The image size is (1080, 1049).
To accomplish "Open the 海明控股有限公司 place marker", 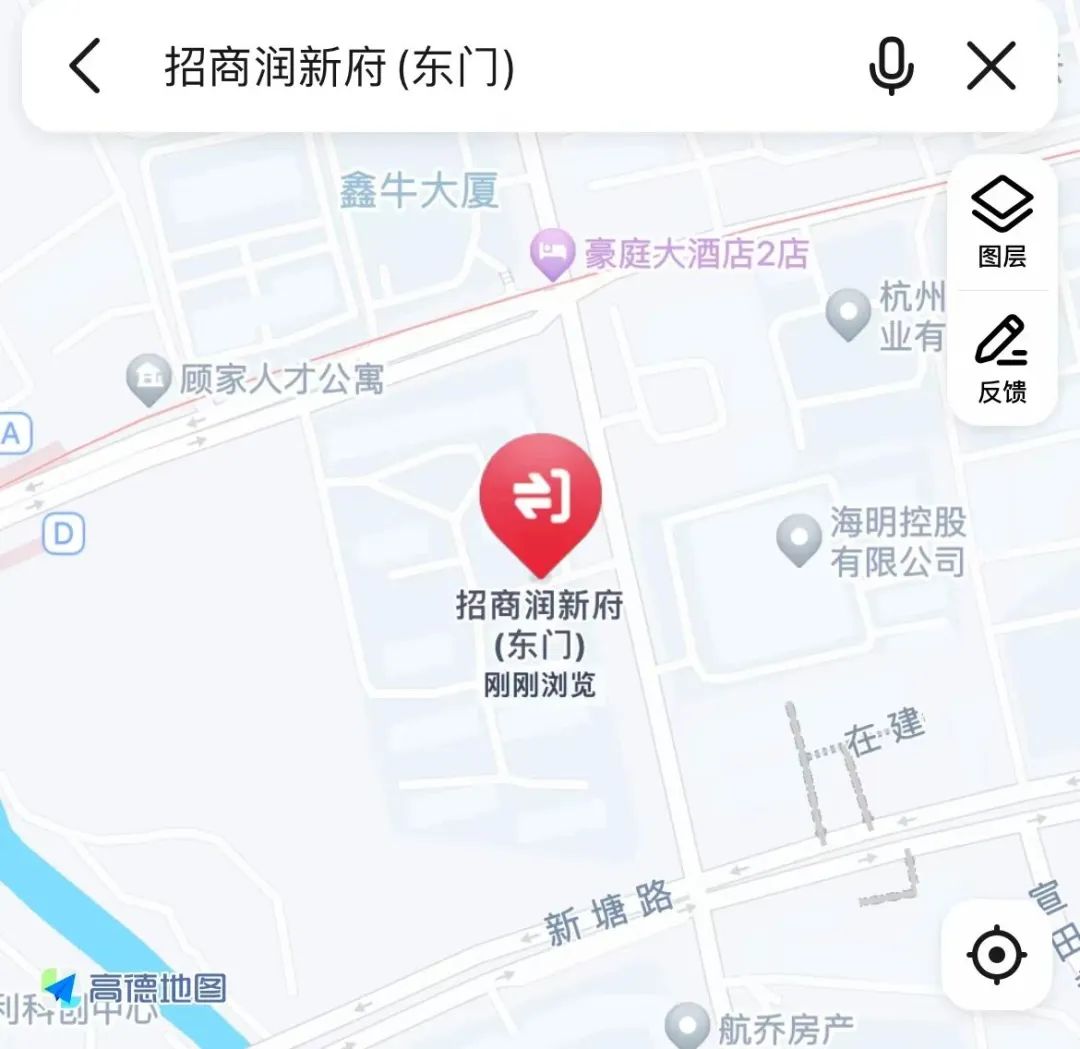I will click(799, 539).
